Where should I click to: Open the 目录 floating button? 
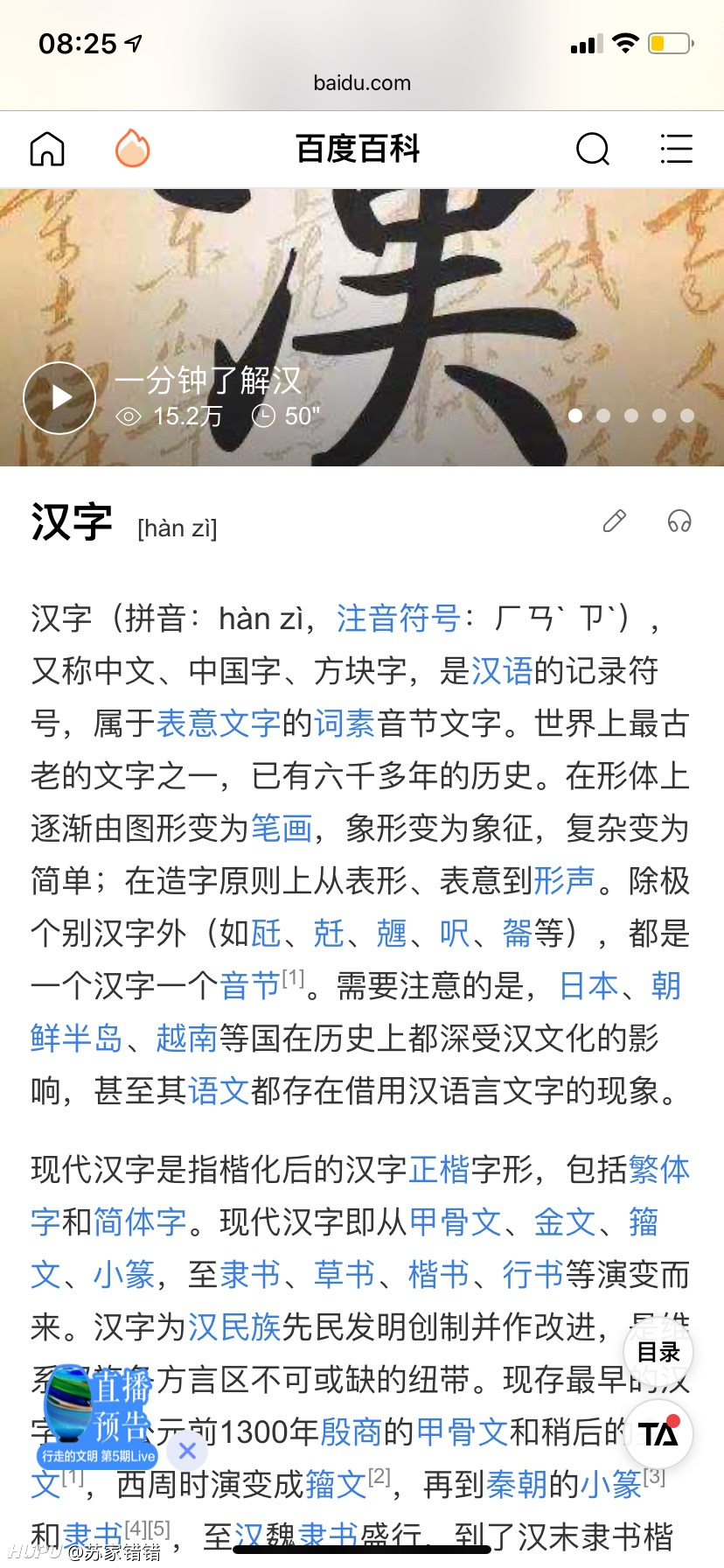[658, 1352]
